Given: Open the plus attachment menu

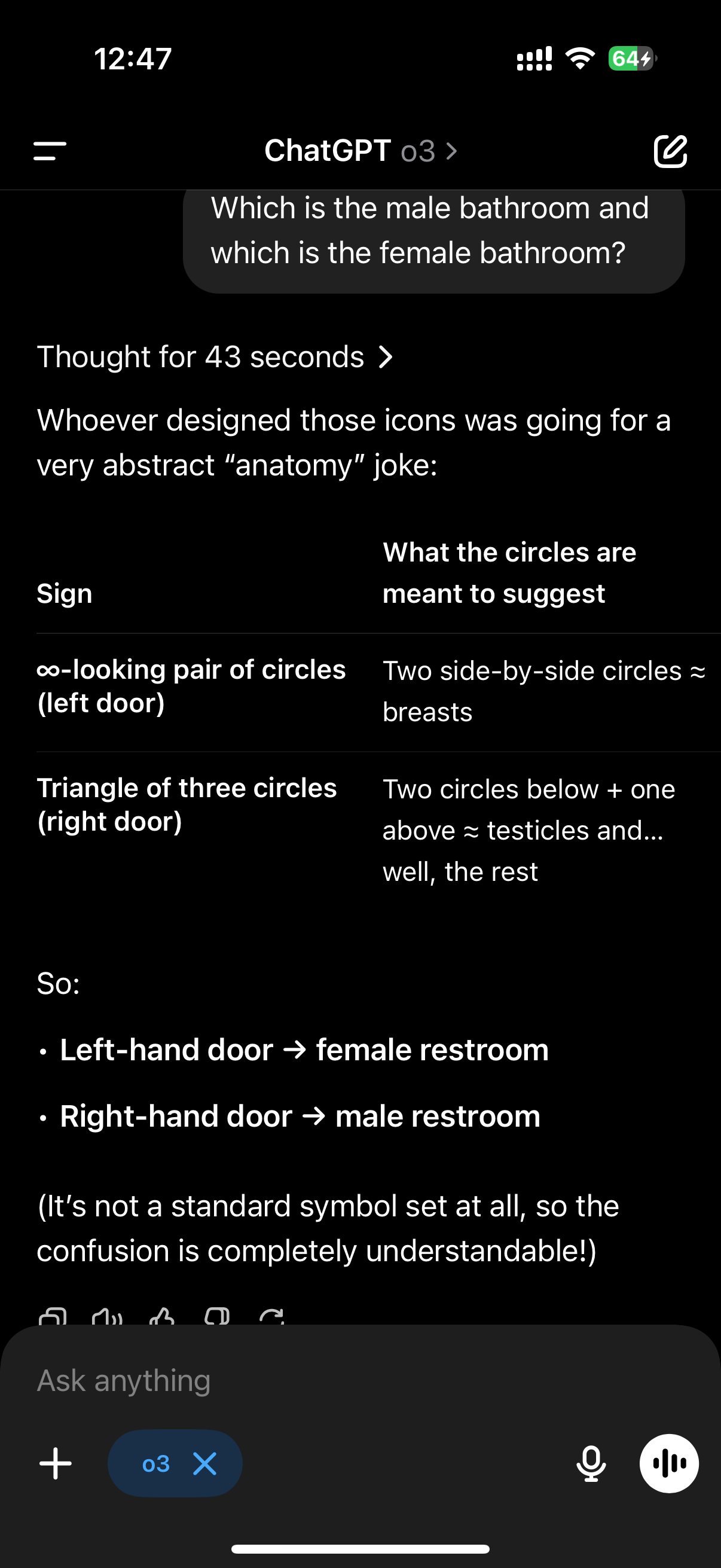Looking at the screenshot, I should tap(56, 1463).
